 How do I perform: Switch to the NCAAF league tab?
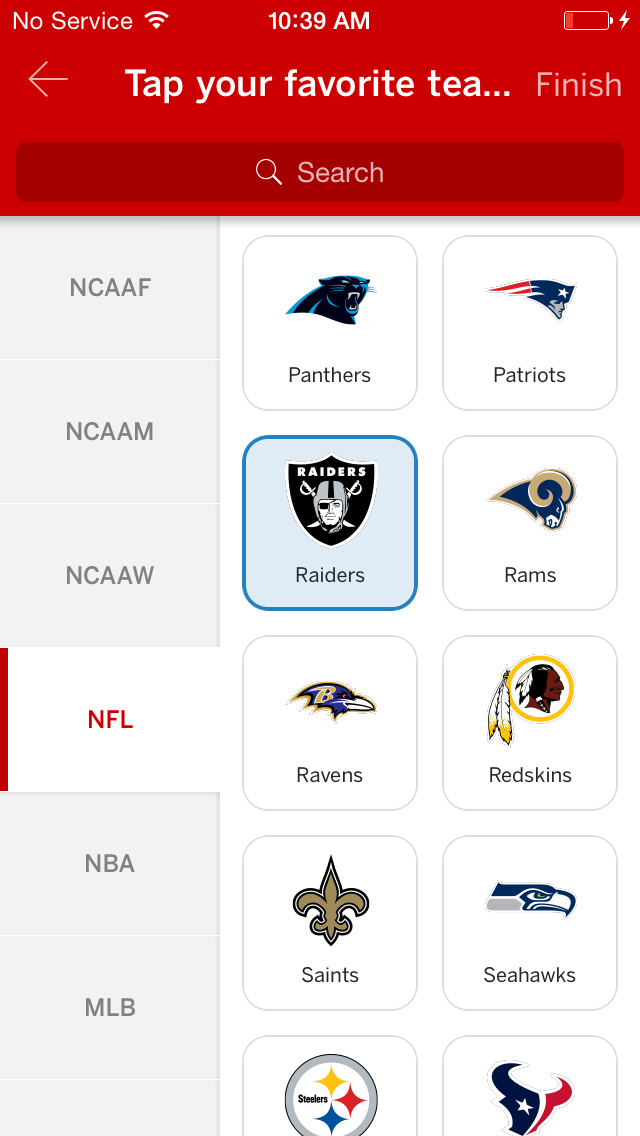point(110,288)
